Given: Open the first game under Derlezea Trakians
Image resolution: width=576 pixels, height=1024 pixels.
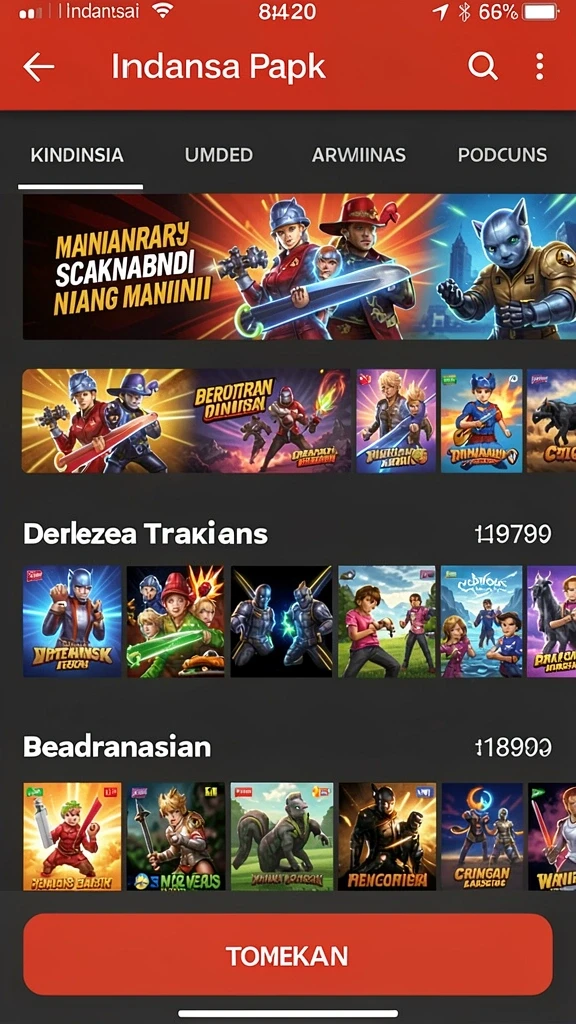Looking at the screenshot, I should tap(72, 621).
